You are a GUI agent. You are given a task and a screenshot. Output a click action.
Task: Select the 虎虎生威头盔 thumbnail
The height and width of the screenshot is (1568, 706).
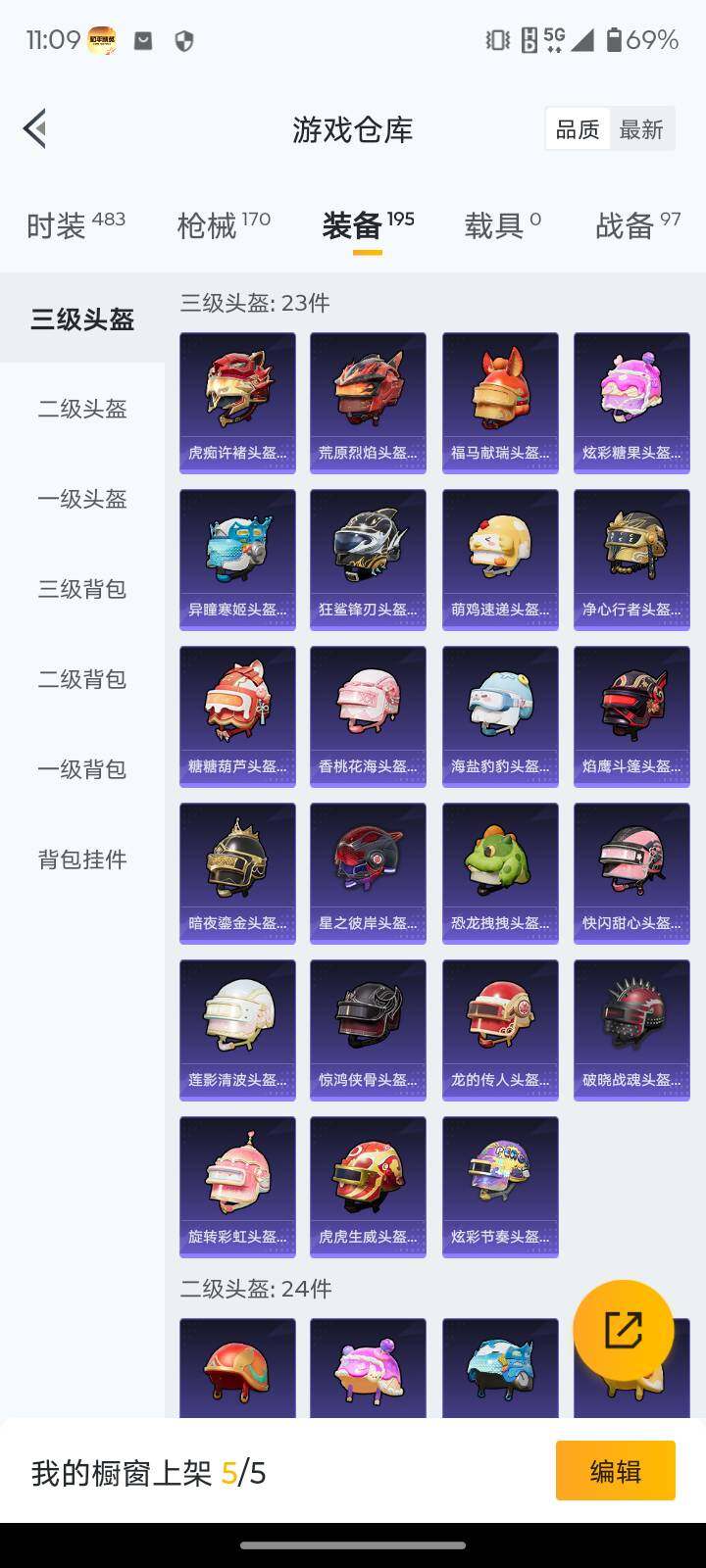[x=368, y=1186]
